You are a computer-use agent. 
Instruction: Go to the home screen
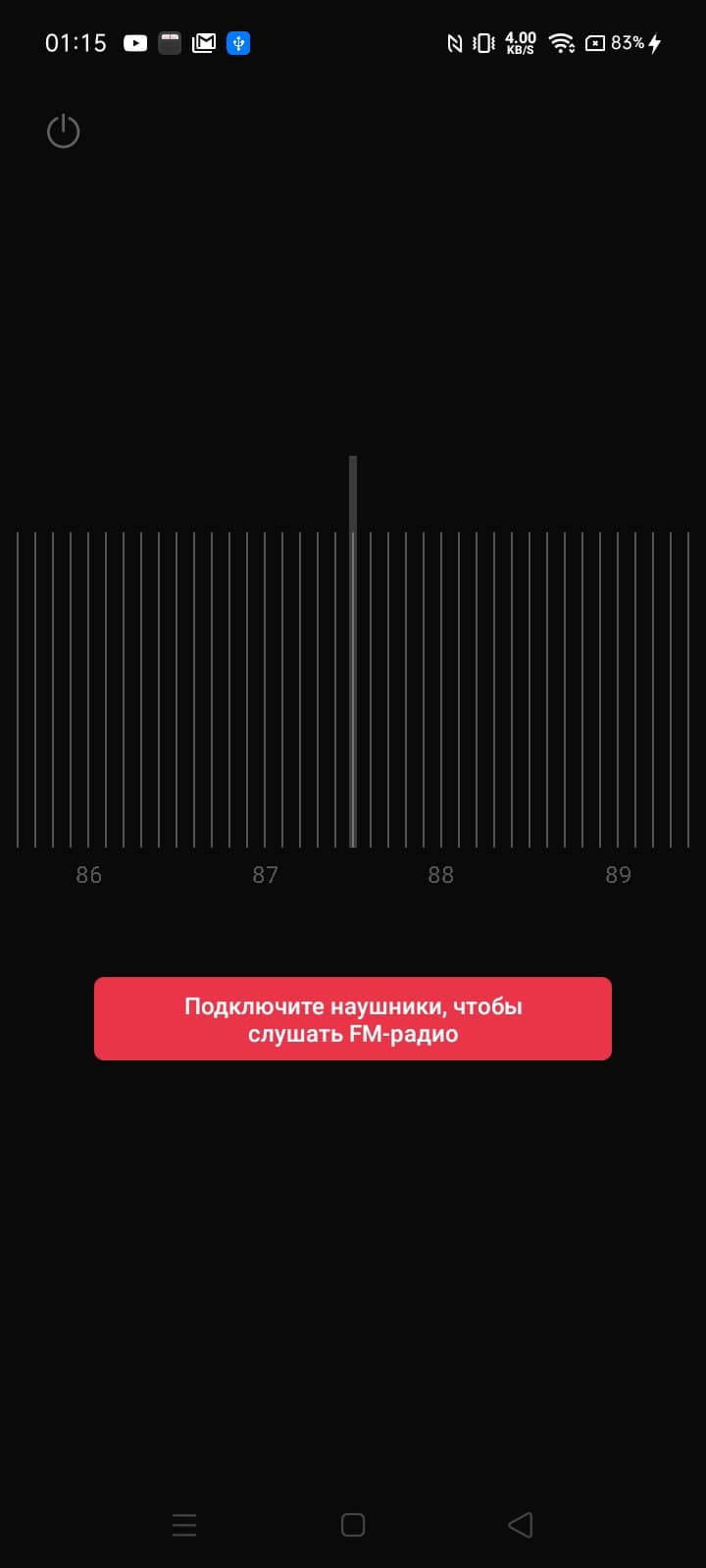pos(353,1524)
